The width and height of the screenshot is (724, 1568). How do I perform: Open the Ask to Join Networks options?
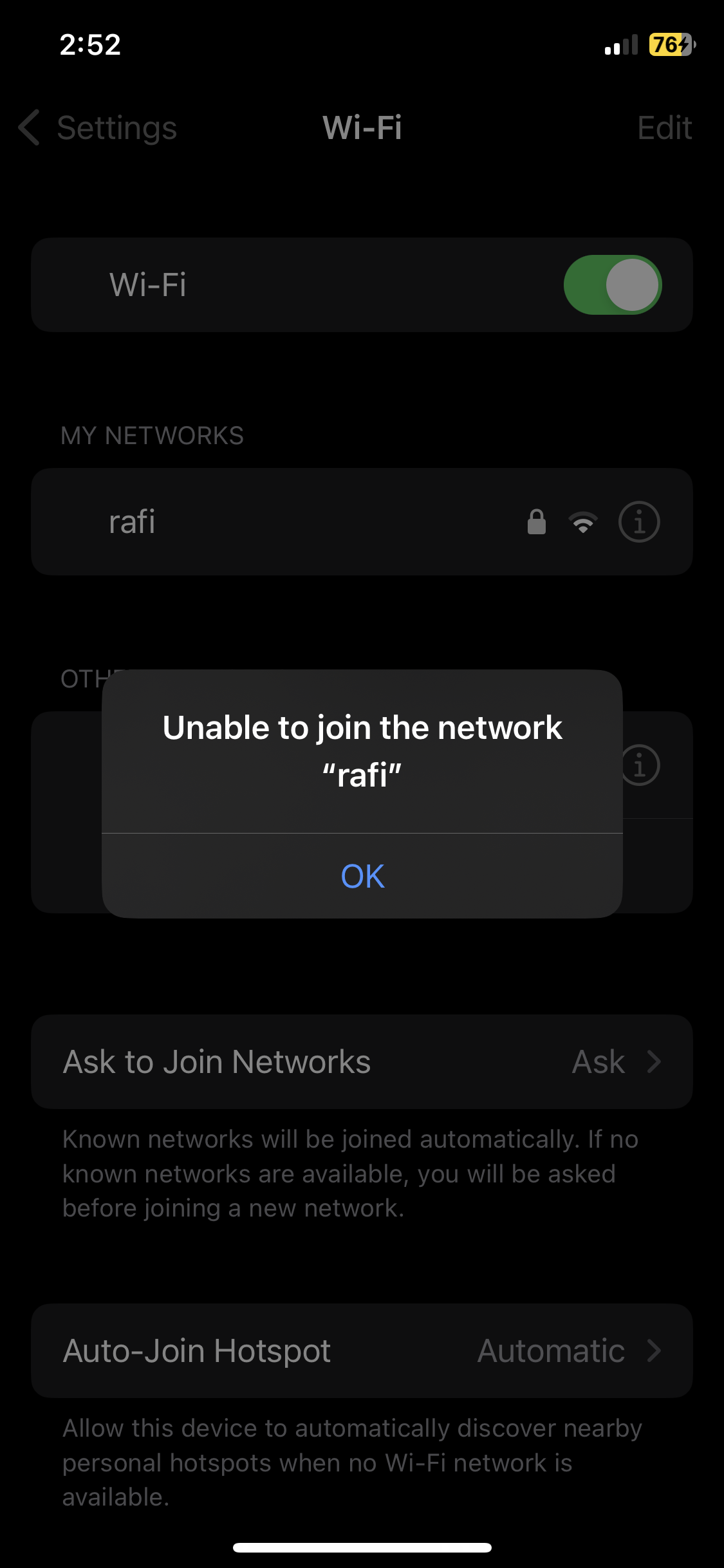(x=362, y=1062)
